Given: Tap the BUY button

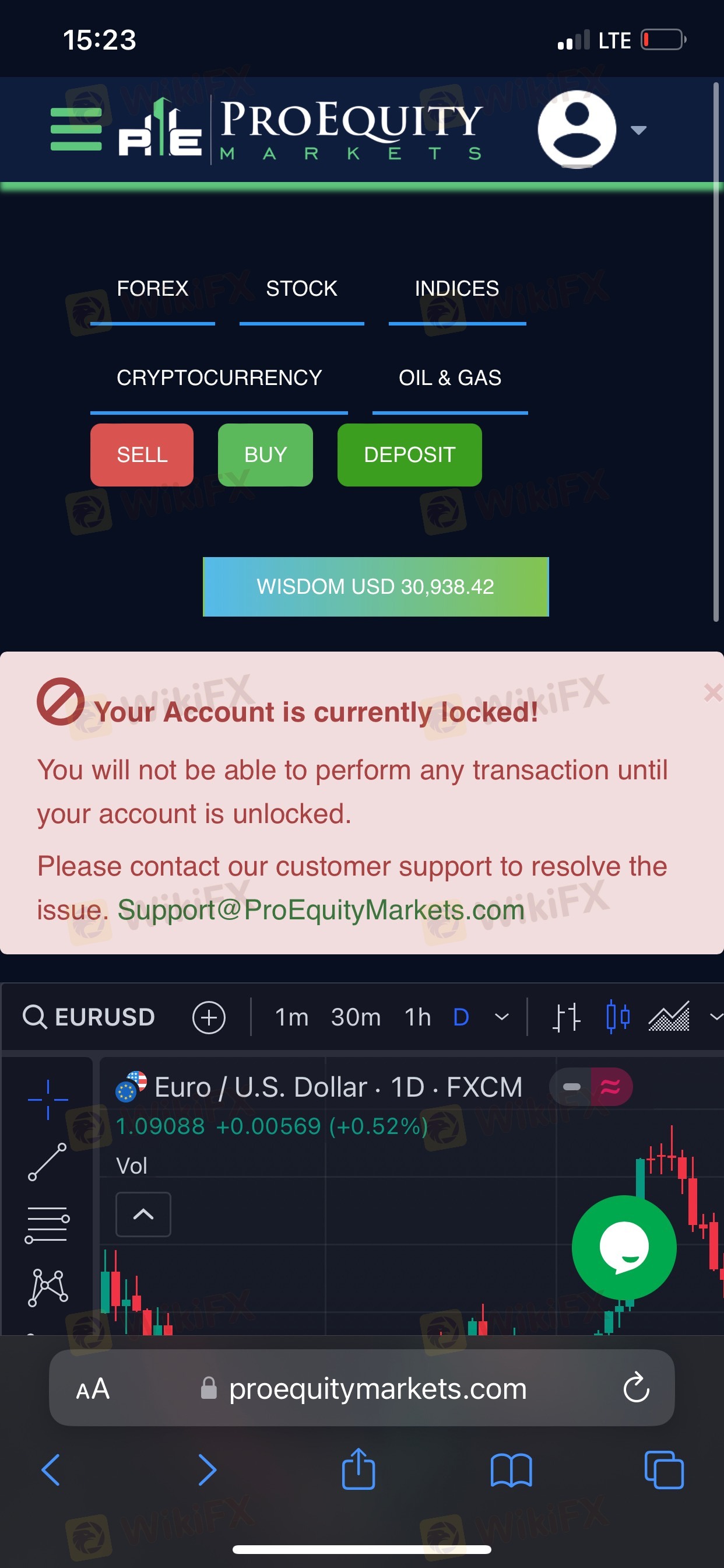Looking at the screenshot, I should click(265, 454).
